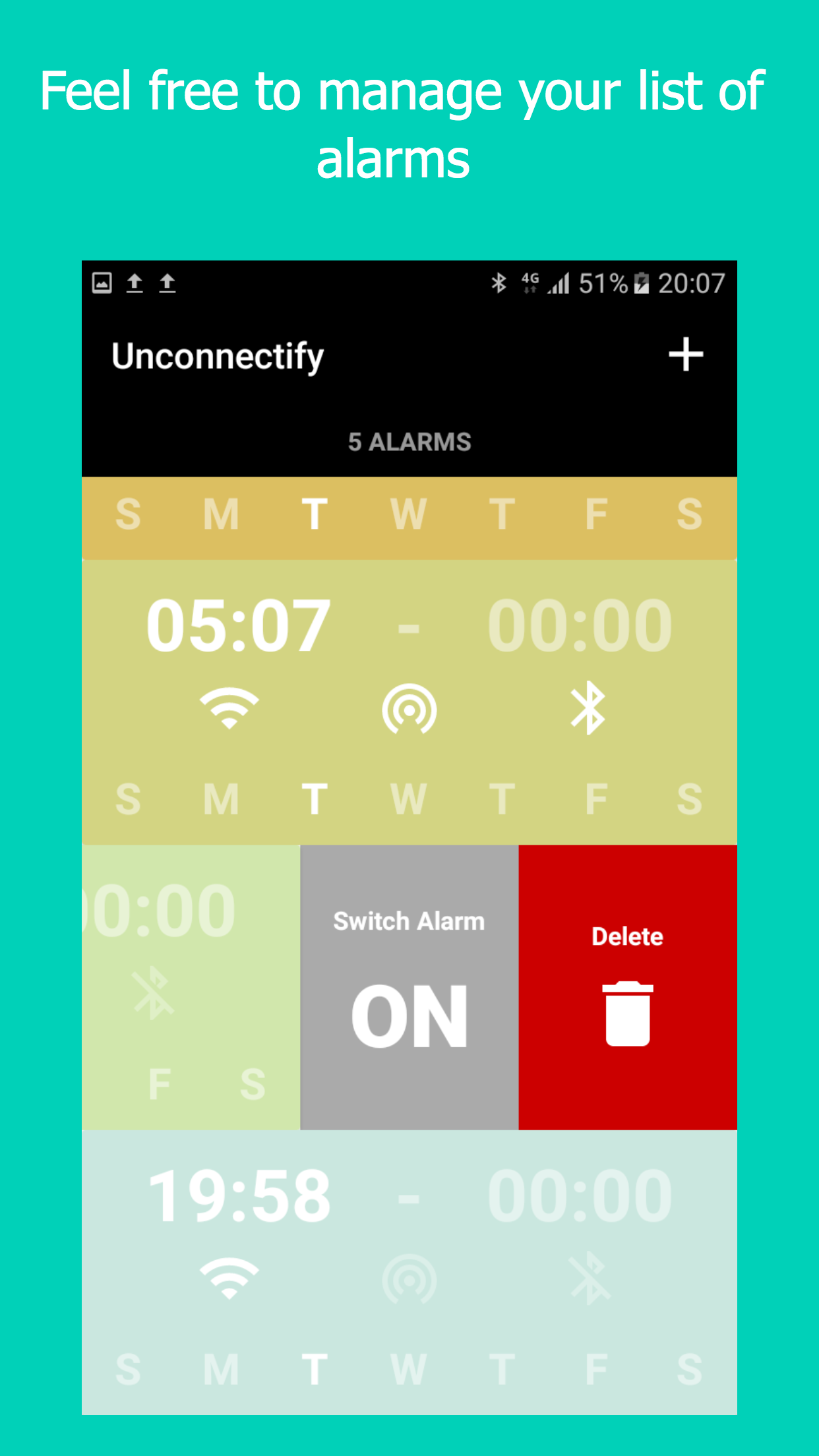Tap the 05:07 start time to edit it
Viewport: 819px width, 1456px height.
[239, 622]
